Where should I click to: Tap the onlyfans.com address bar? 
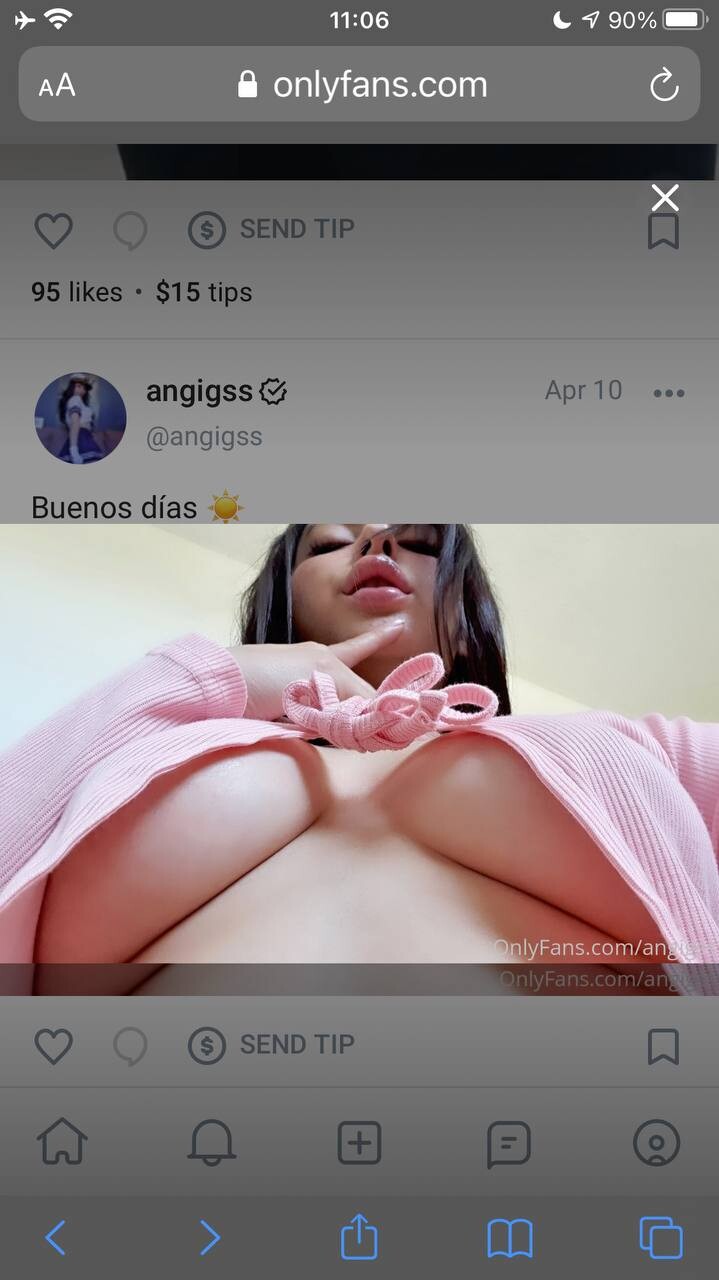(359, 85)
